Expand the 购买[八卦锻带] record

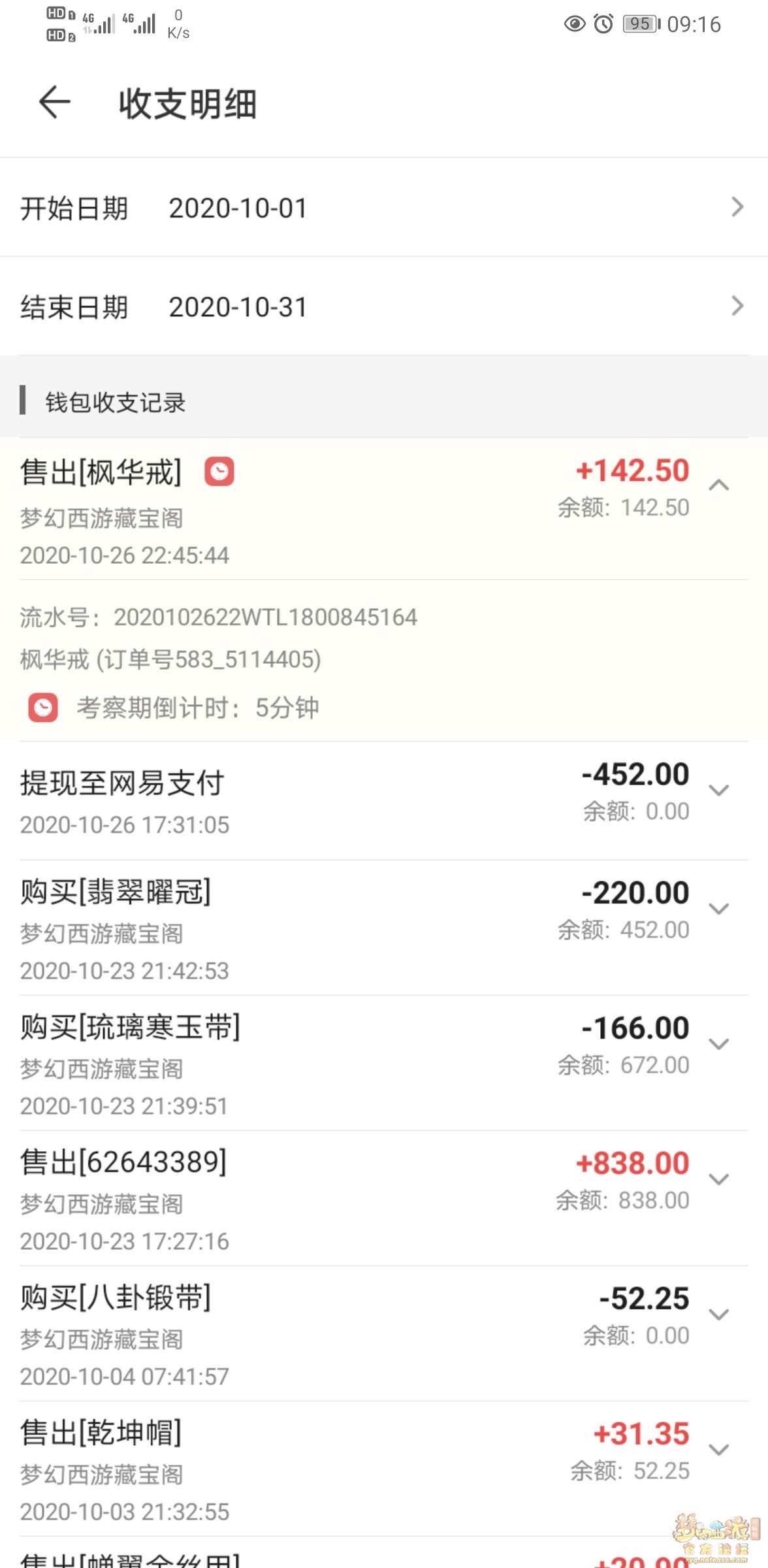[719, 1315]
